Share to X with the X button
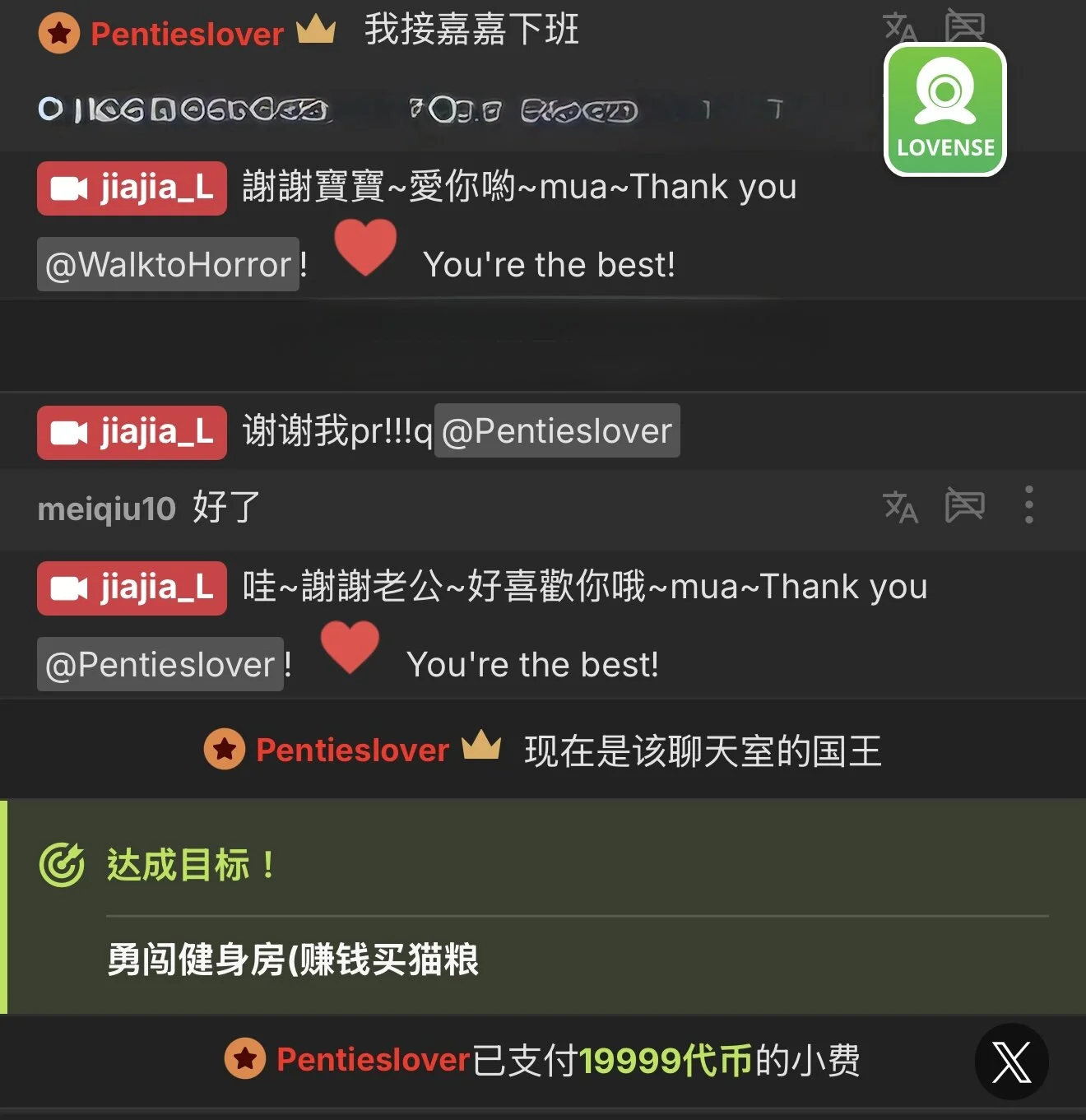The image size is (1086, 1120). tap(1011, 1062)
